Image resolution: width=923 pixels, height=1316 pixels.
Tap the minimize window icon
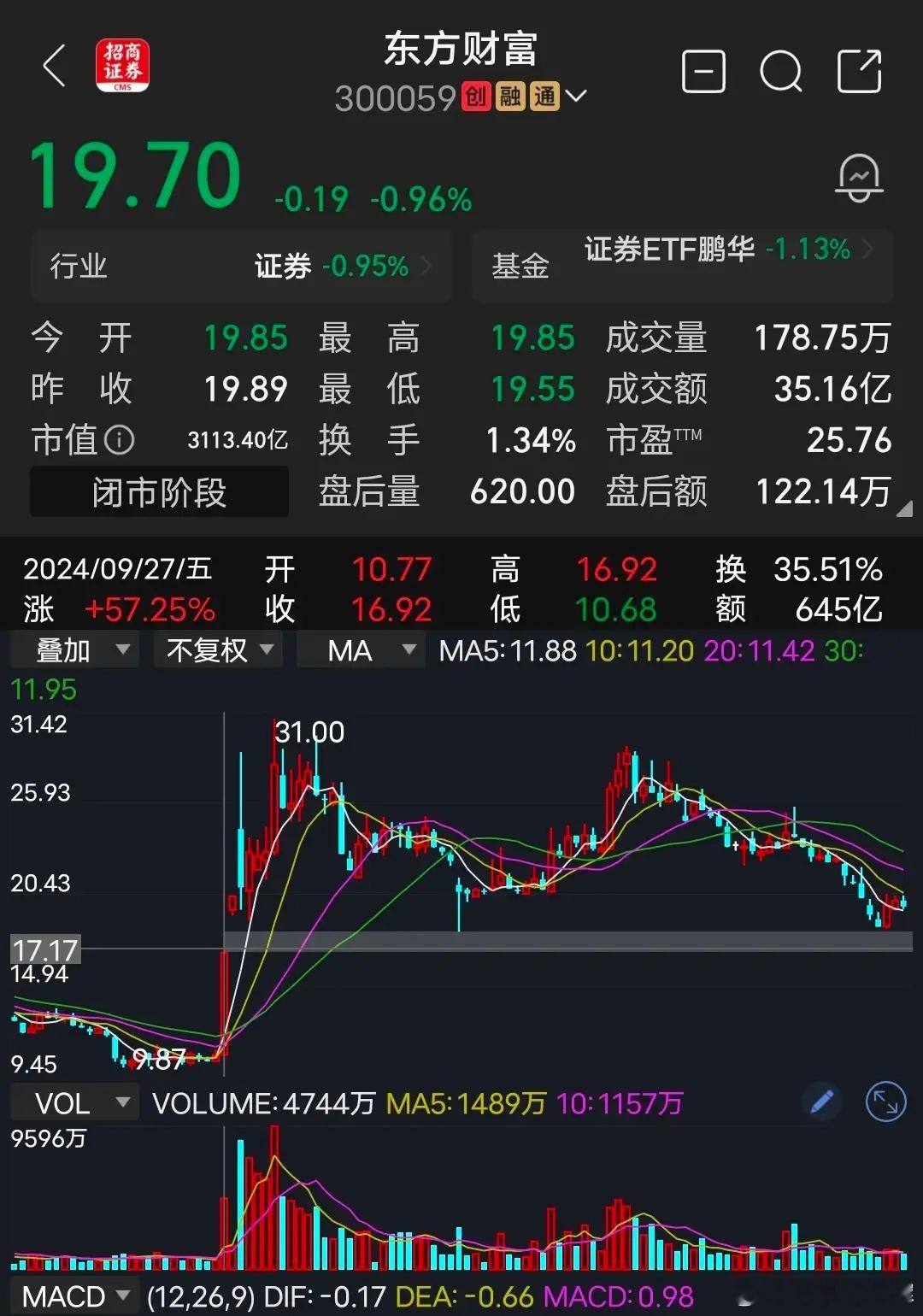point(703,72)
